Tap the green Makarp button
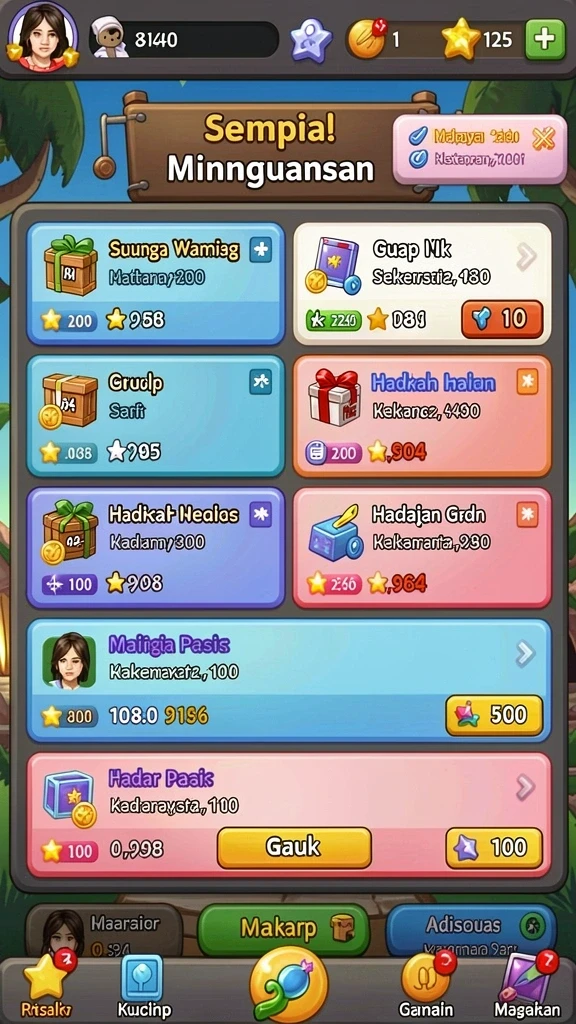 click(283, 929)
